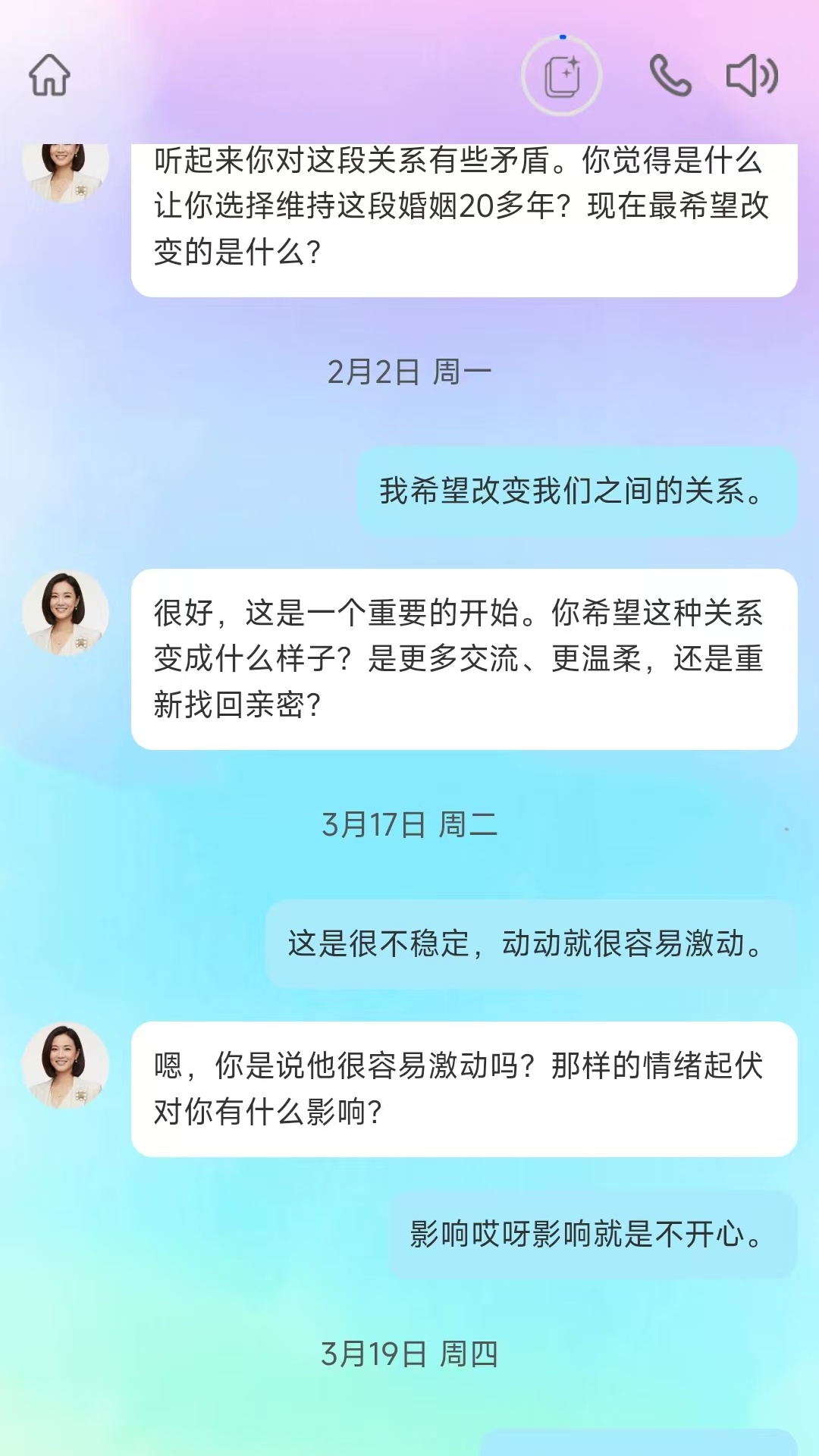The width and height of the screenshot is (819, 1456).
Task: Toggle sound off using the speaker icon
Action: coord(752,74)
